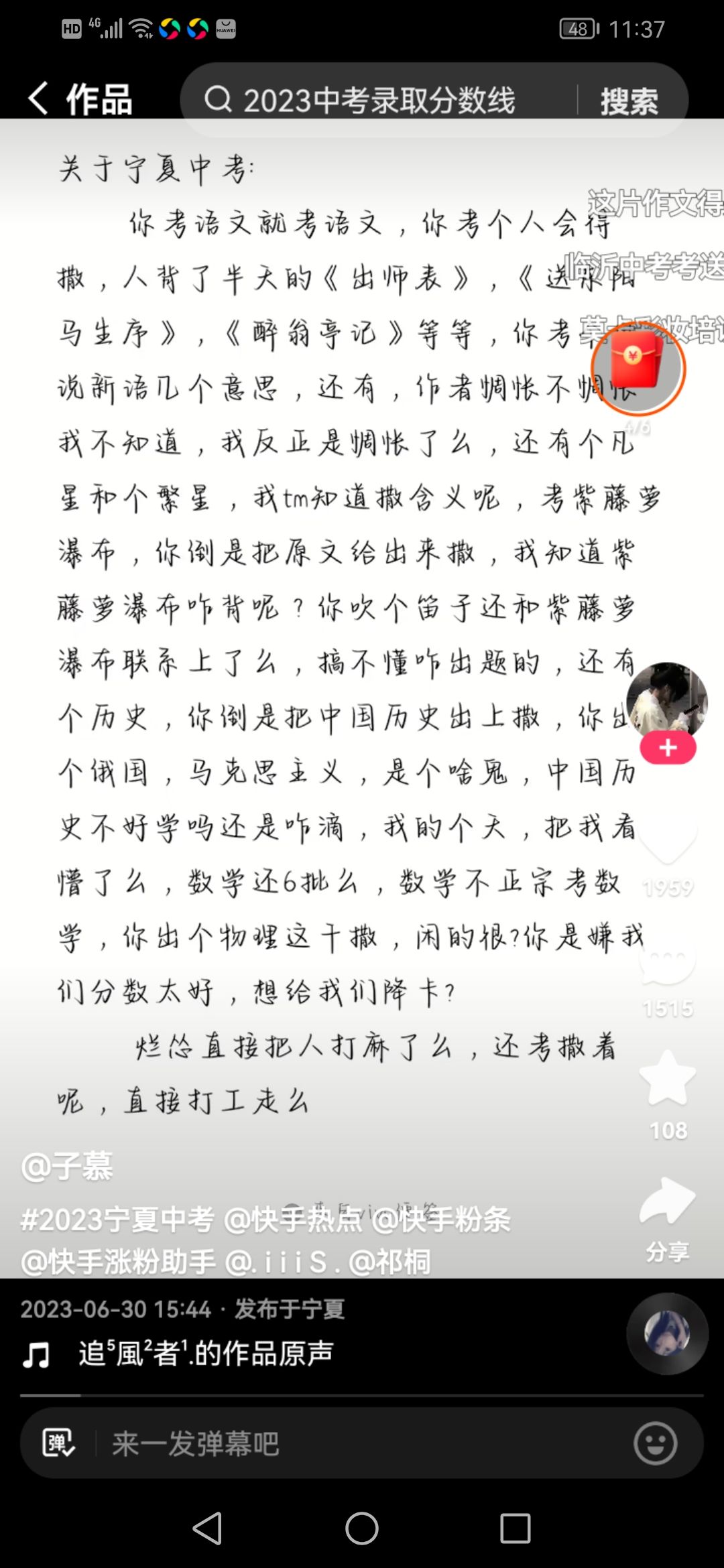The width and height of the screenshot is (724, 1568).
Task: Open the video author's avatar profile
Action: pyautogui.click(x=666, y=700)
